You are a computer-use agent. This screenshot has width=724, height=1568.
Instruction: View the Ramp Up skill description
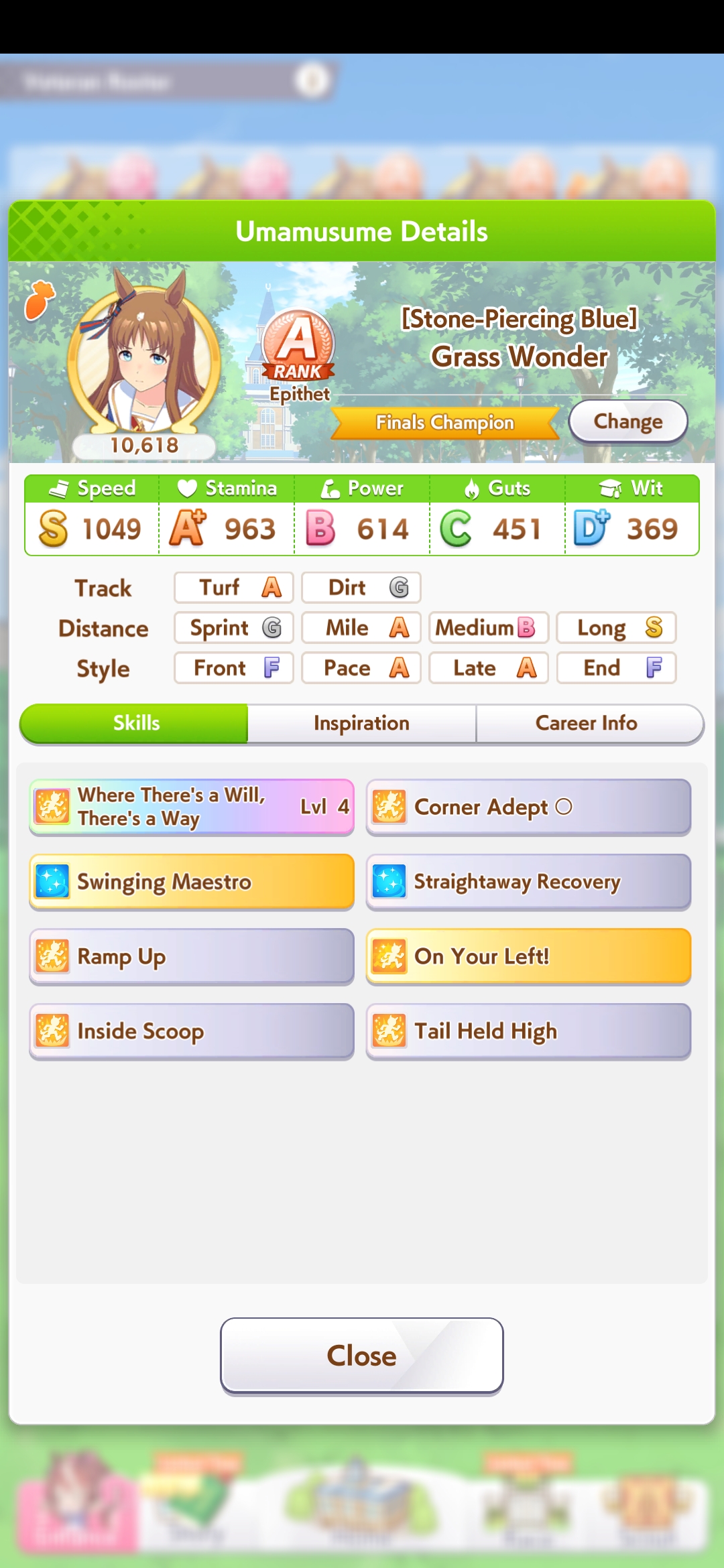(191, 956)
